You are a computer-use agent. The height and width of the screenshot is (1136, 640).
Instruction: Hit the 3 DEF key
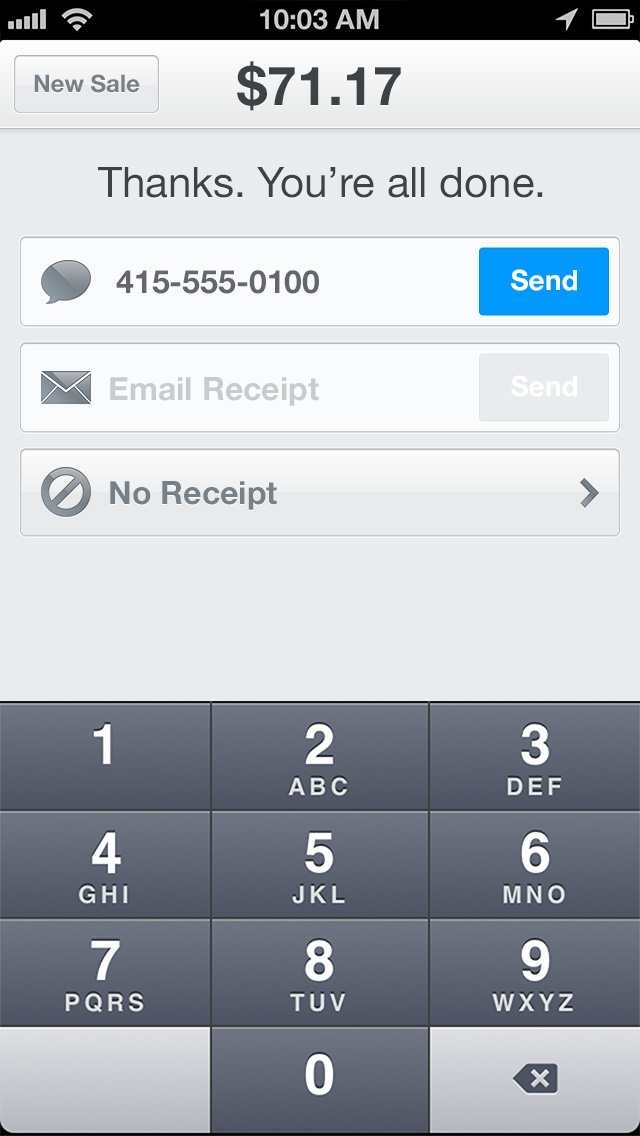pos(535,756)
